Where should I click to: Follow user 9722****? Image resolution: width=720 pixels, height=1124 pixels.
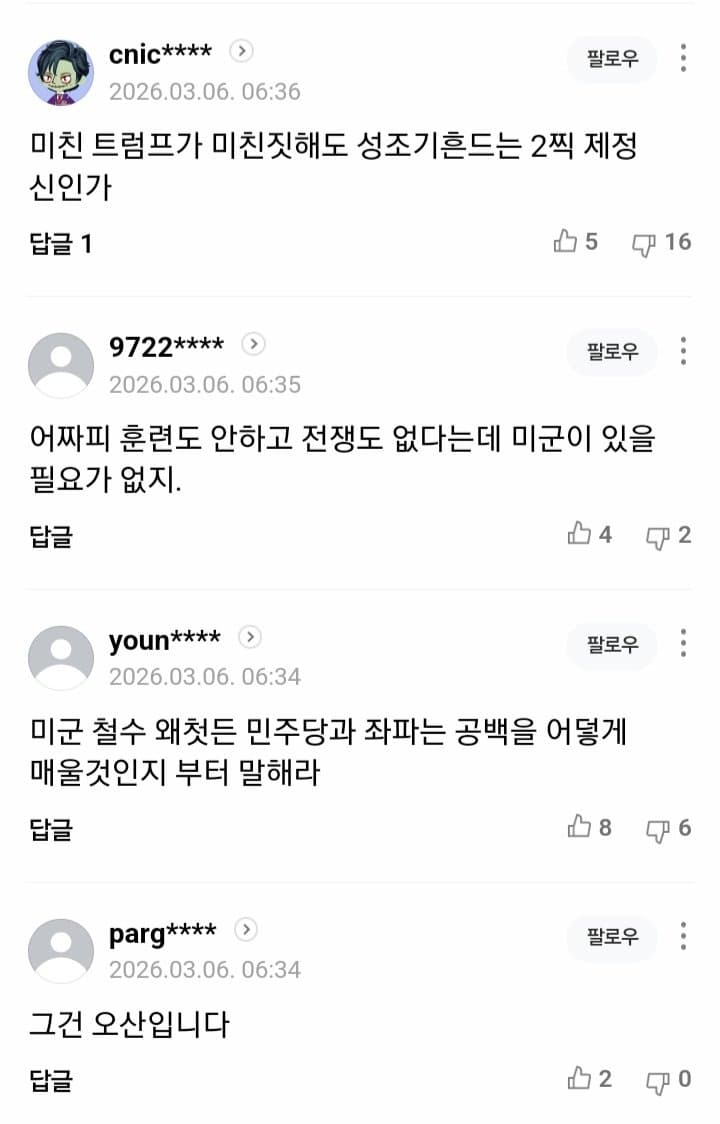(612, 351)
